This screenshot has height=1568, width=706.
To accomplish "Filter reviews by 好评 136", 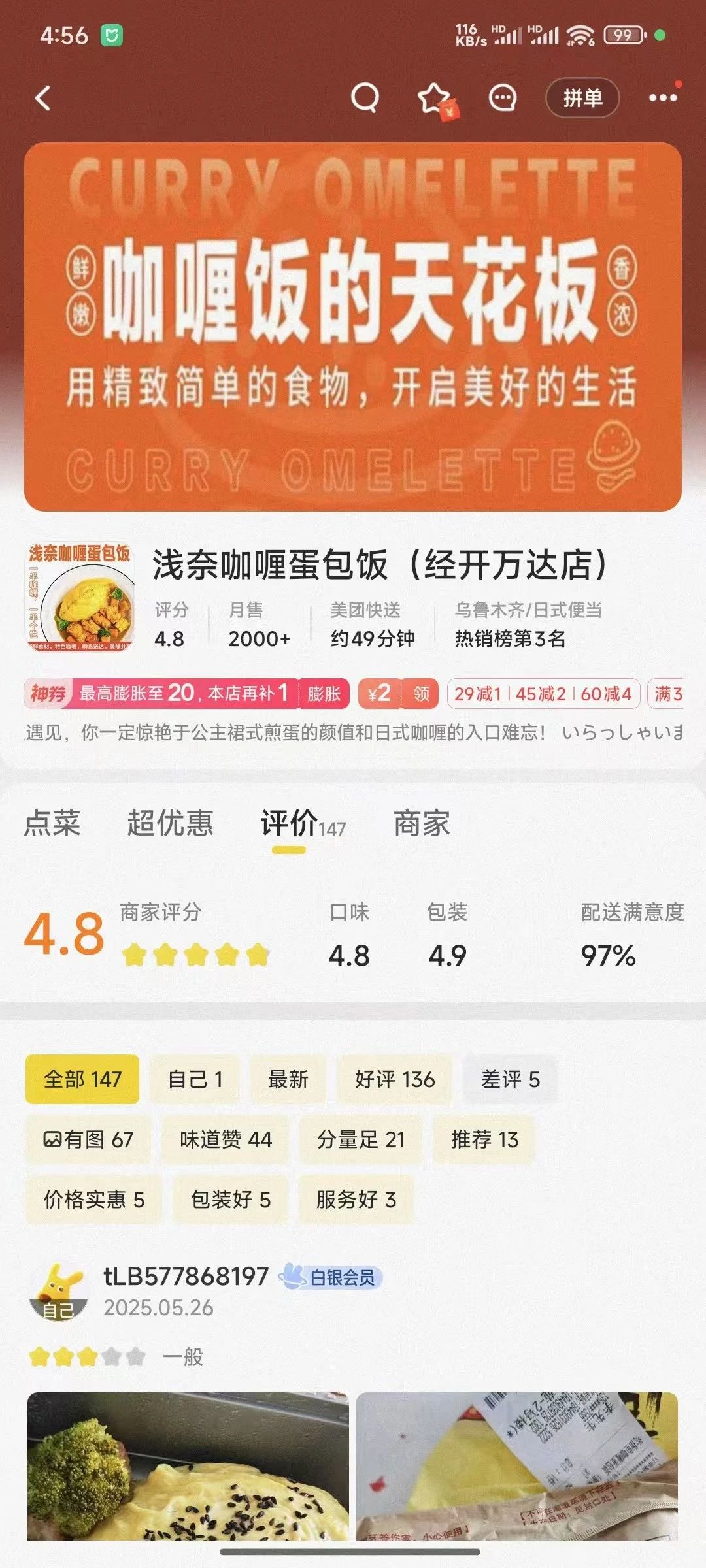I will 394,1079.
